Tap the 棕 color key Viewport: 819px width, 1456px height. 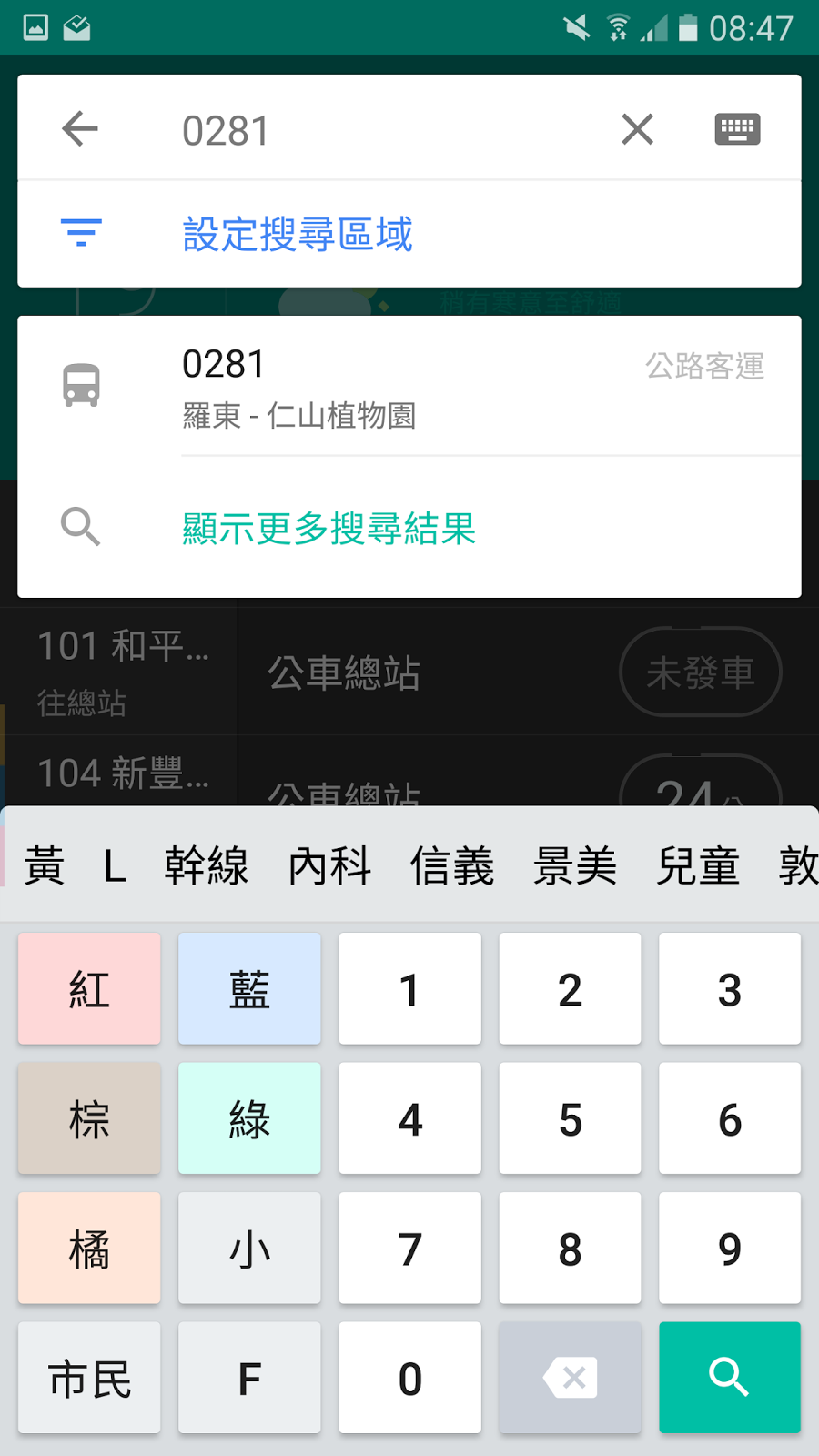[x=89, y=1118]
